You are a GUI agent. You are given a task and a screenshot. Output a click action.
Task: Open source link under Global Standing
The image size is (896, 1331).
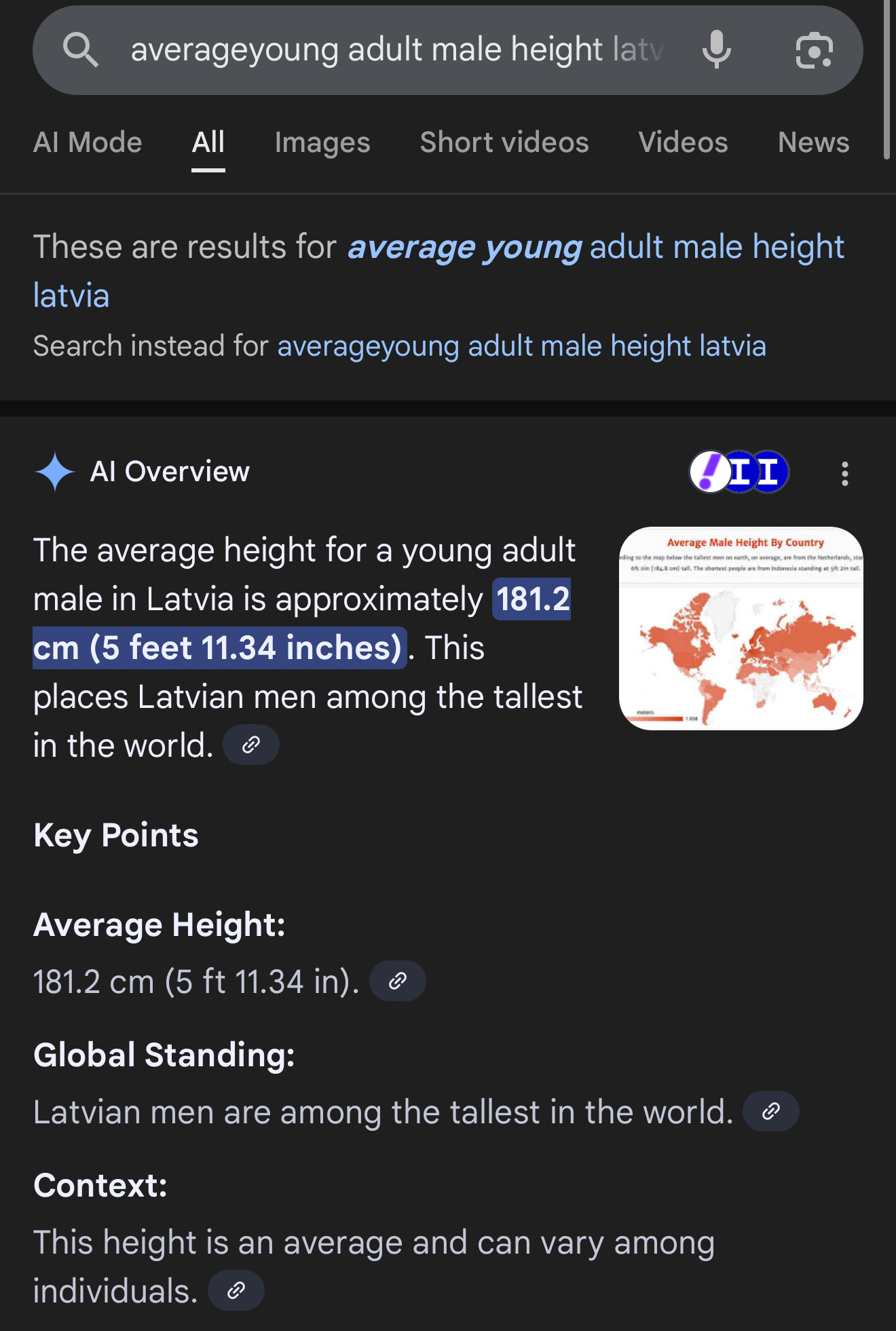click(770, 1111)
